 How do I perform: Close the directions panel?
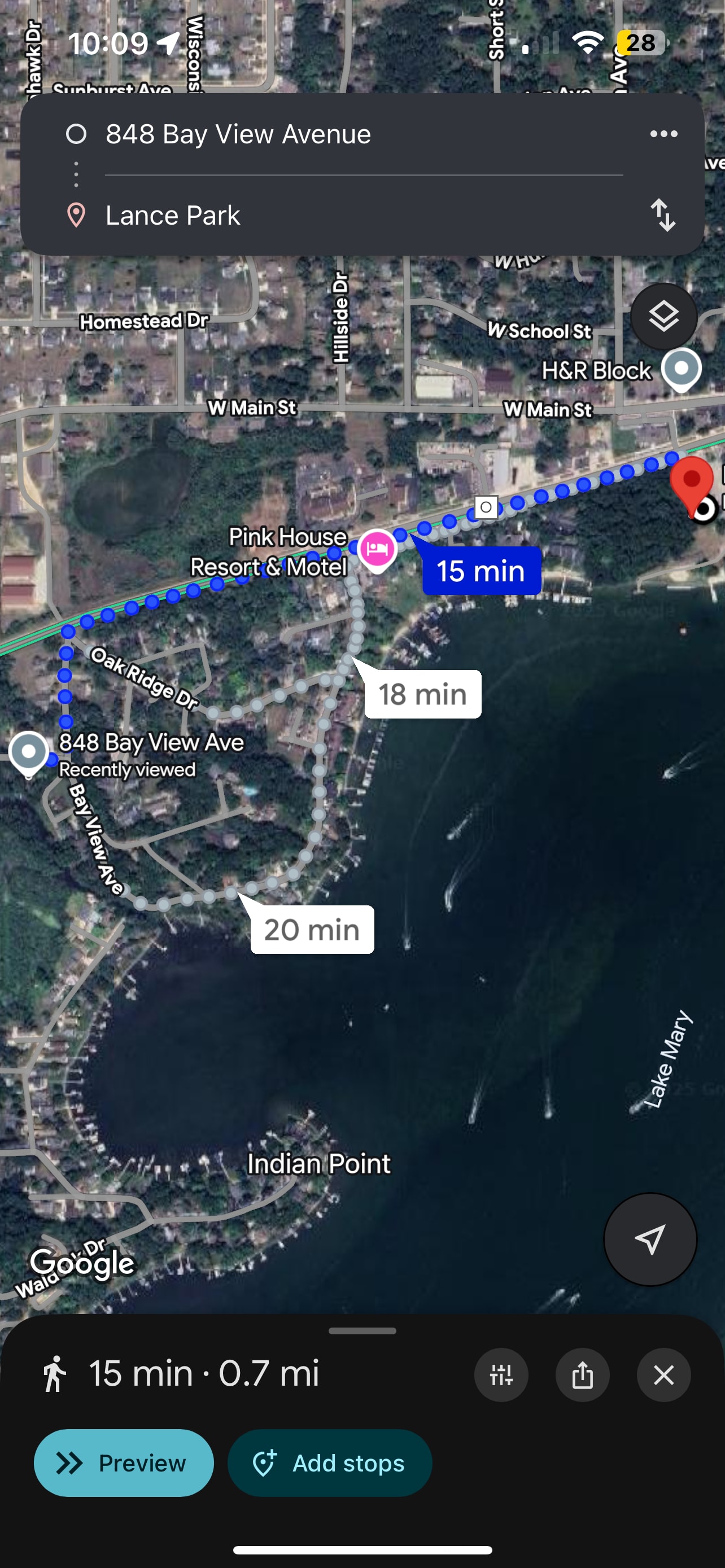(663, 1375)
